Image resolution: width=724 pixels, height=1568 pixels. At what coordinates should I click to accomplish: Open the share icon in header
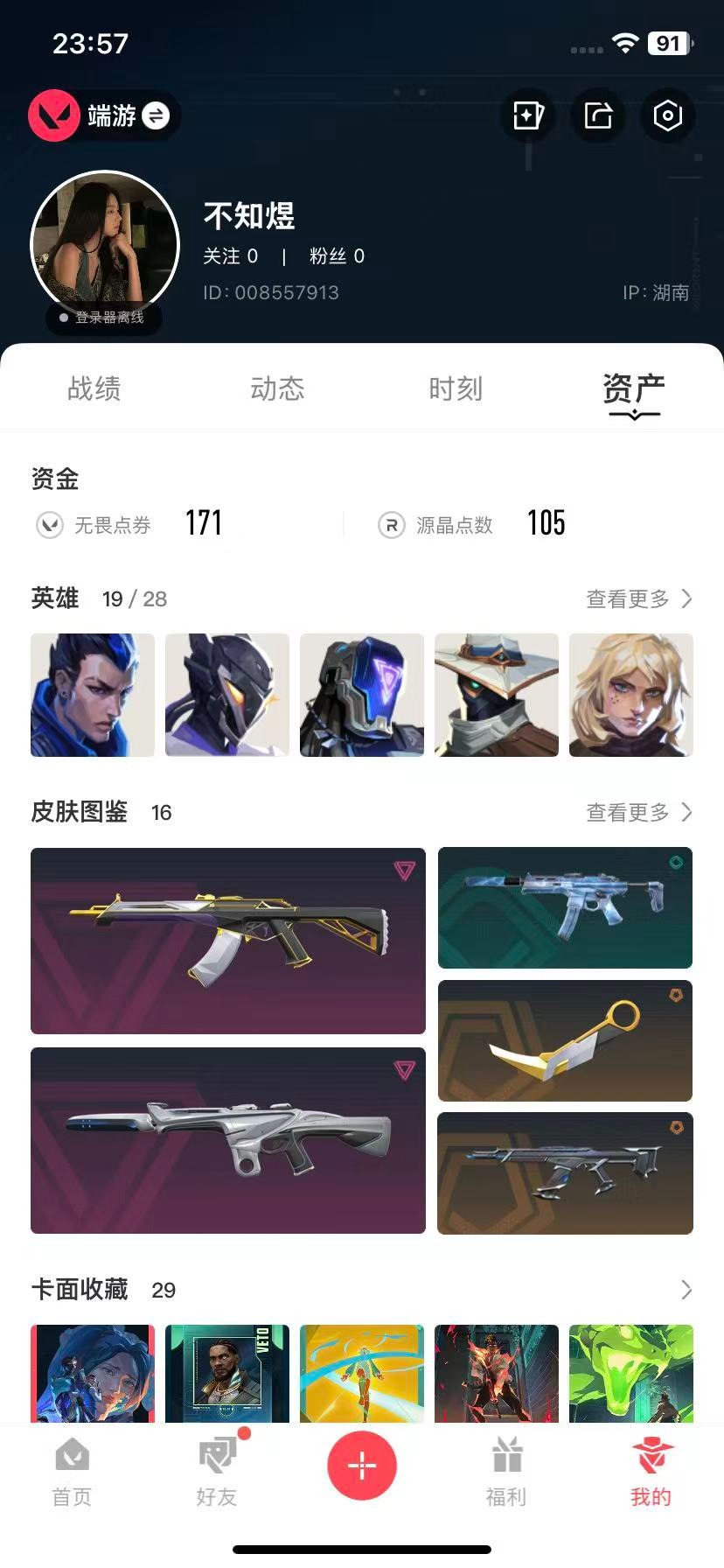(598, 115)
